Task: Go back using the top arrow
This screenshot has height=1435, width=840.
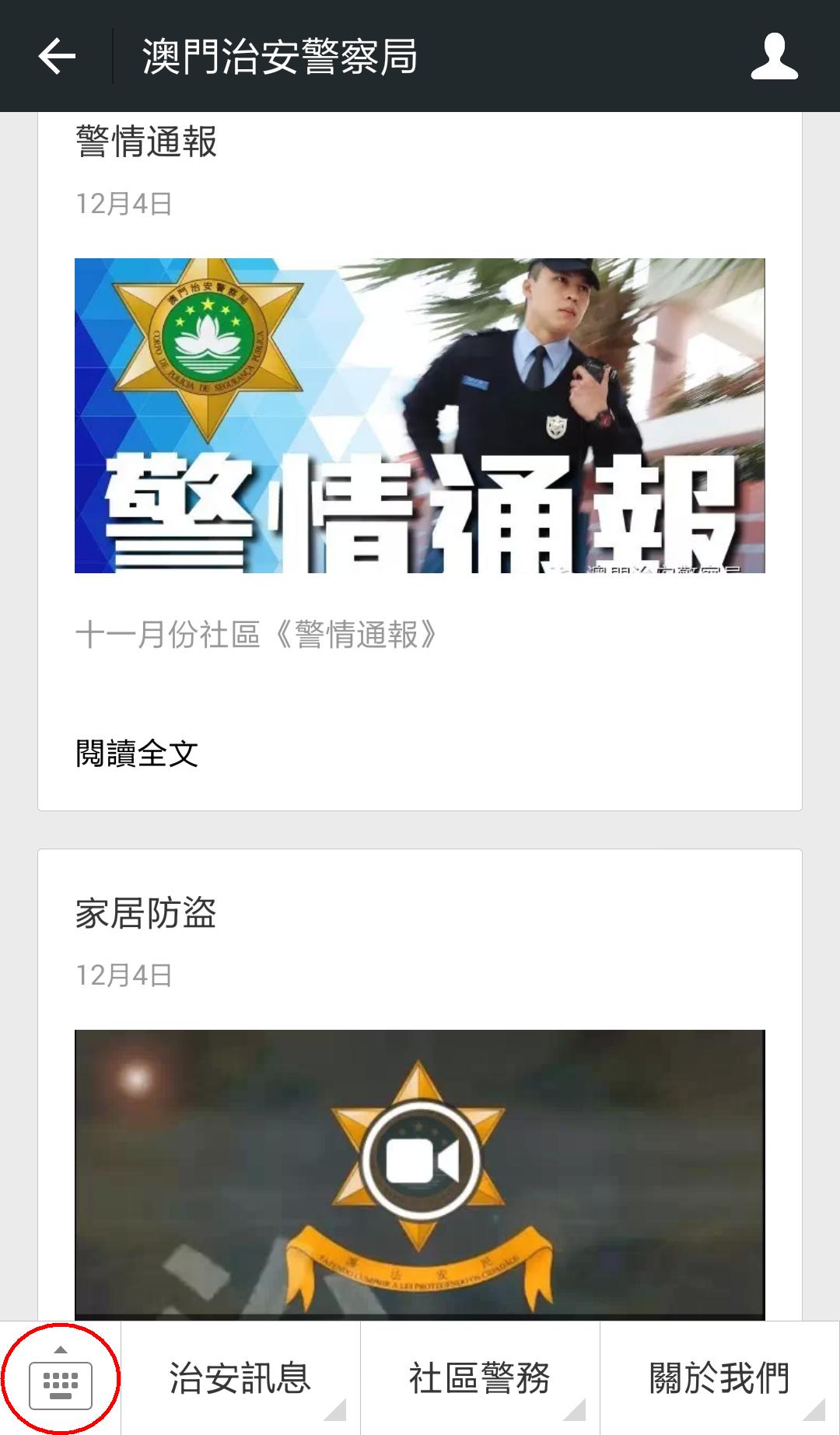Action: click(57, 56)
